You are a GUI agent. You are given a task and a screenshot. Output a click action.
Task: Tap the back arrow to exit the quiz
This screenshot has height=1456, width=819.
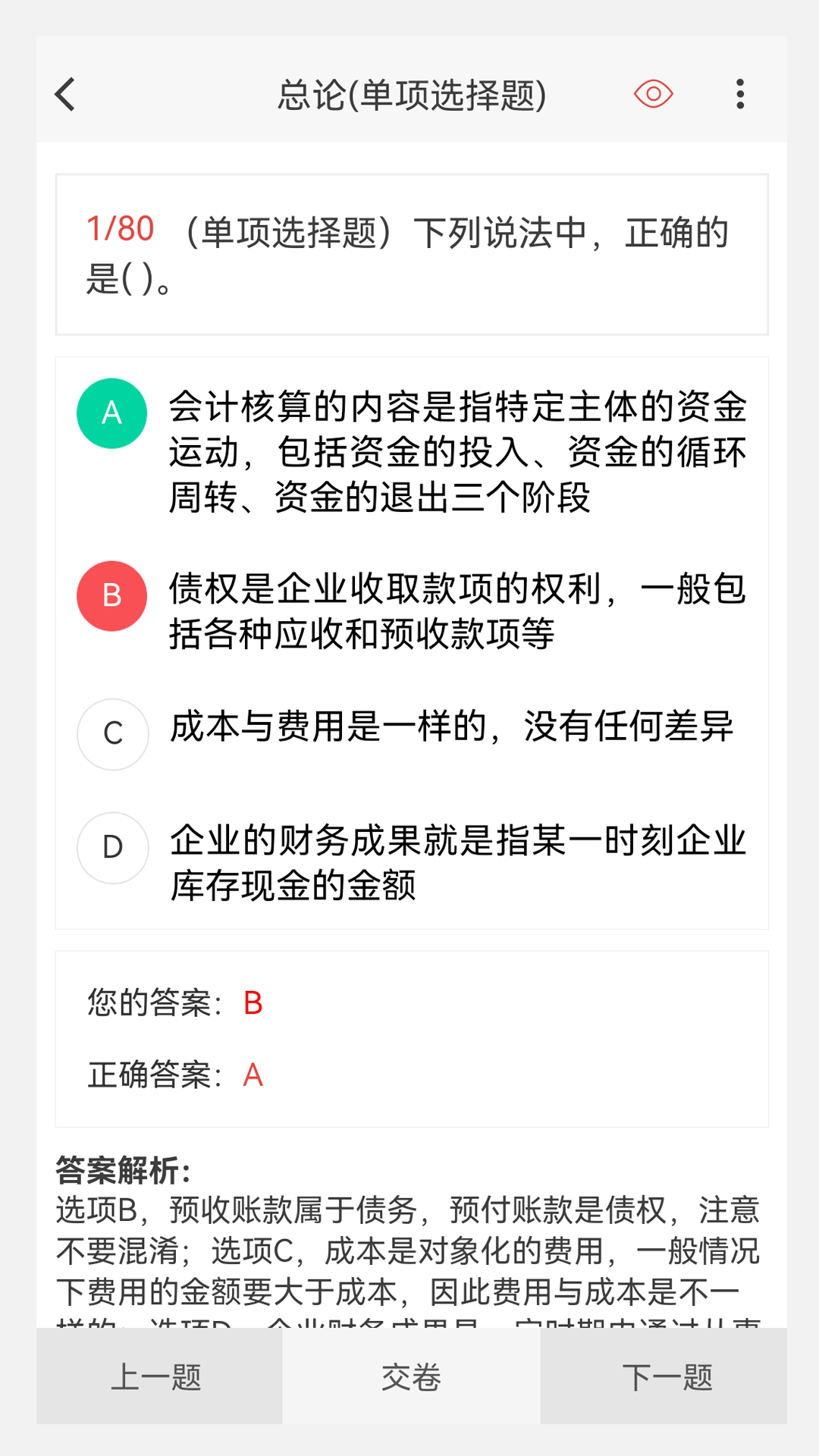pos(64,93)
